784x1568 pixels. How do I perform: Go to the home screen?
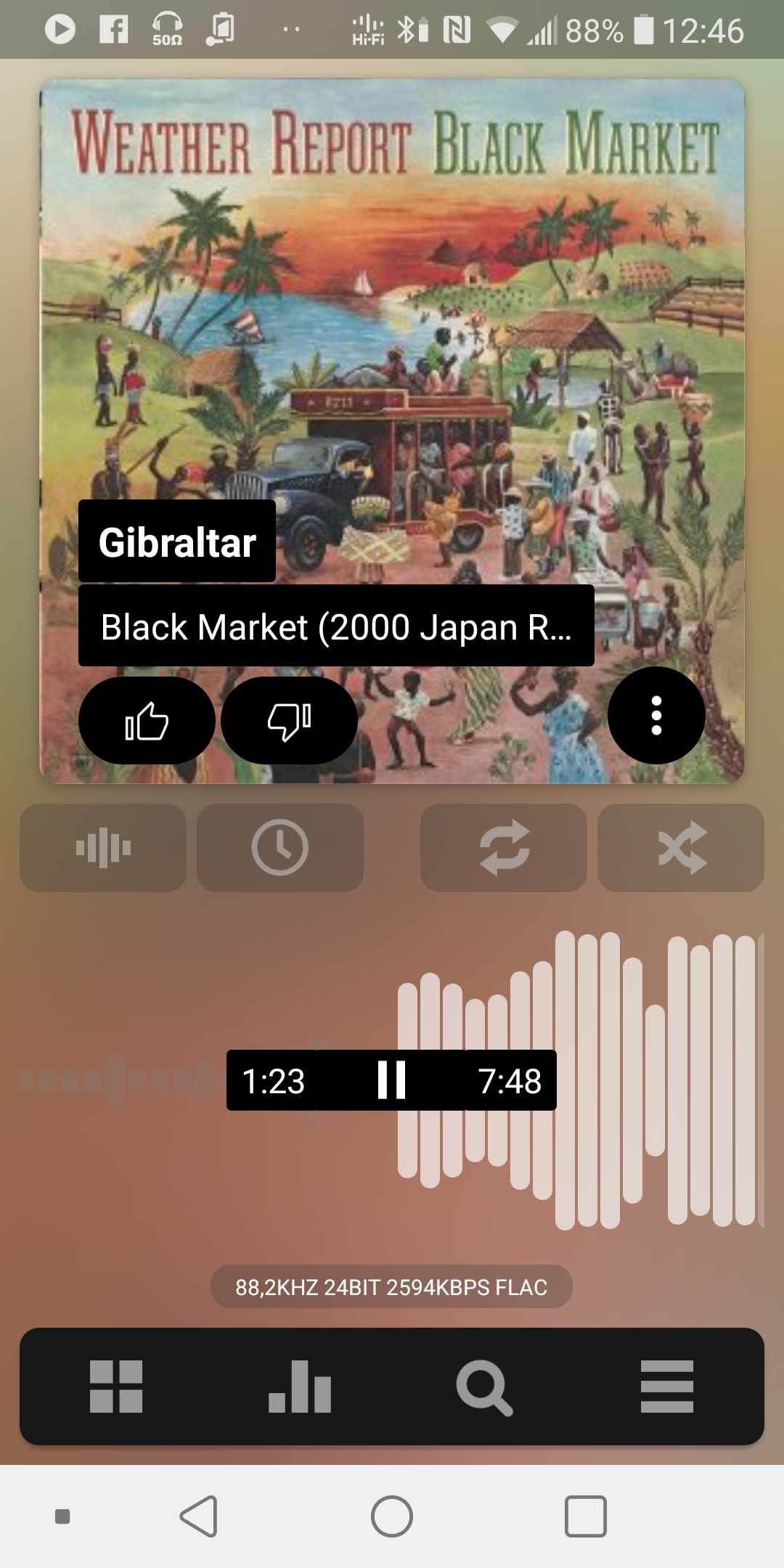click(392, 1516)
